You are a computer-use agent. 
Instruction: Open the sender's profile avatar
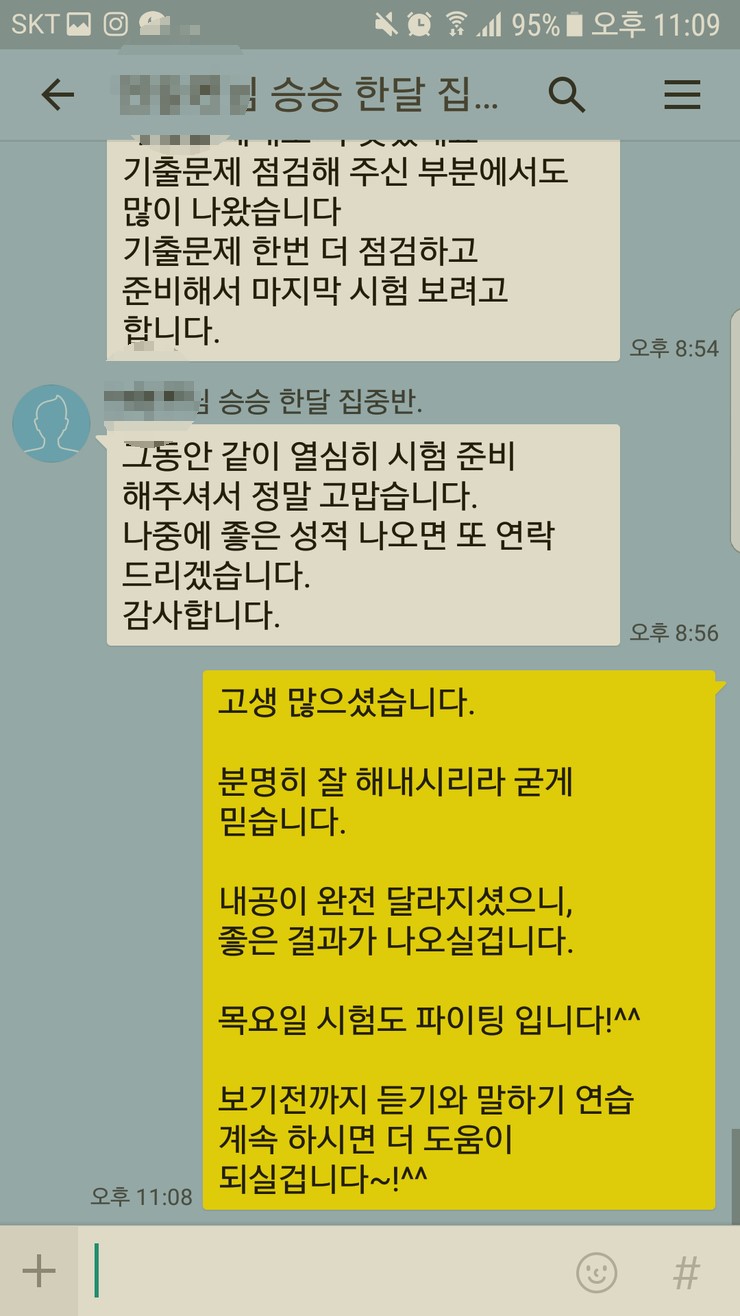[x=51, y=423]
